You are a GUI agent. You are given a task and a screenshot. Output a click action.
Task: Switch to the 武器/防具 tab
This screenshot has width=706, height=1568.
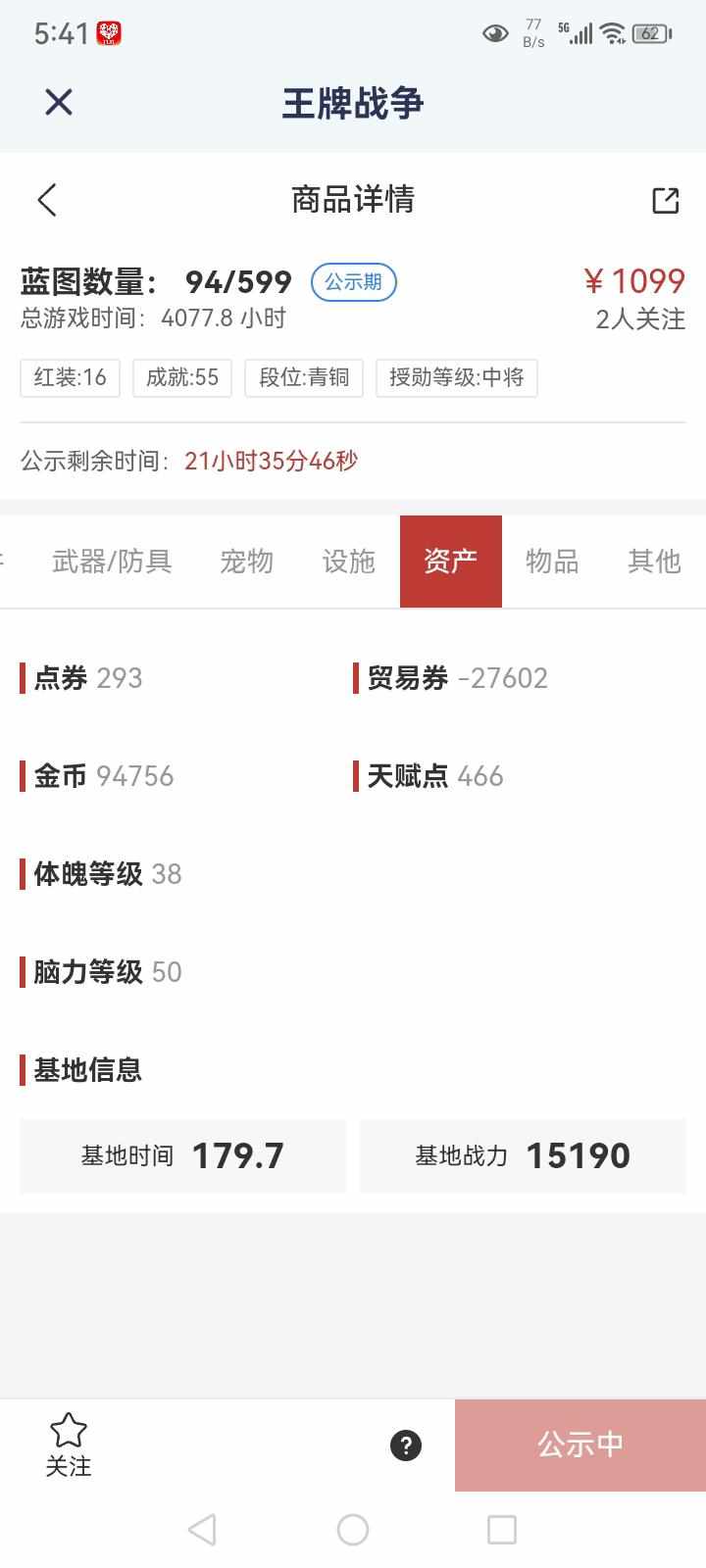click(x=112, y=562)
